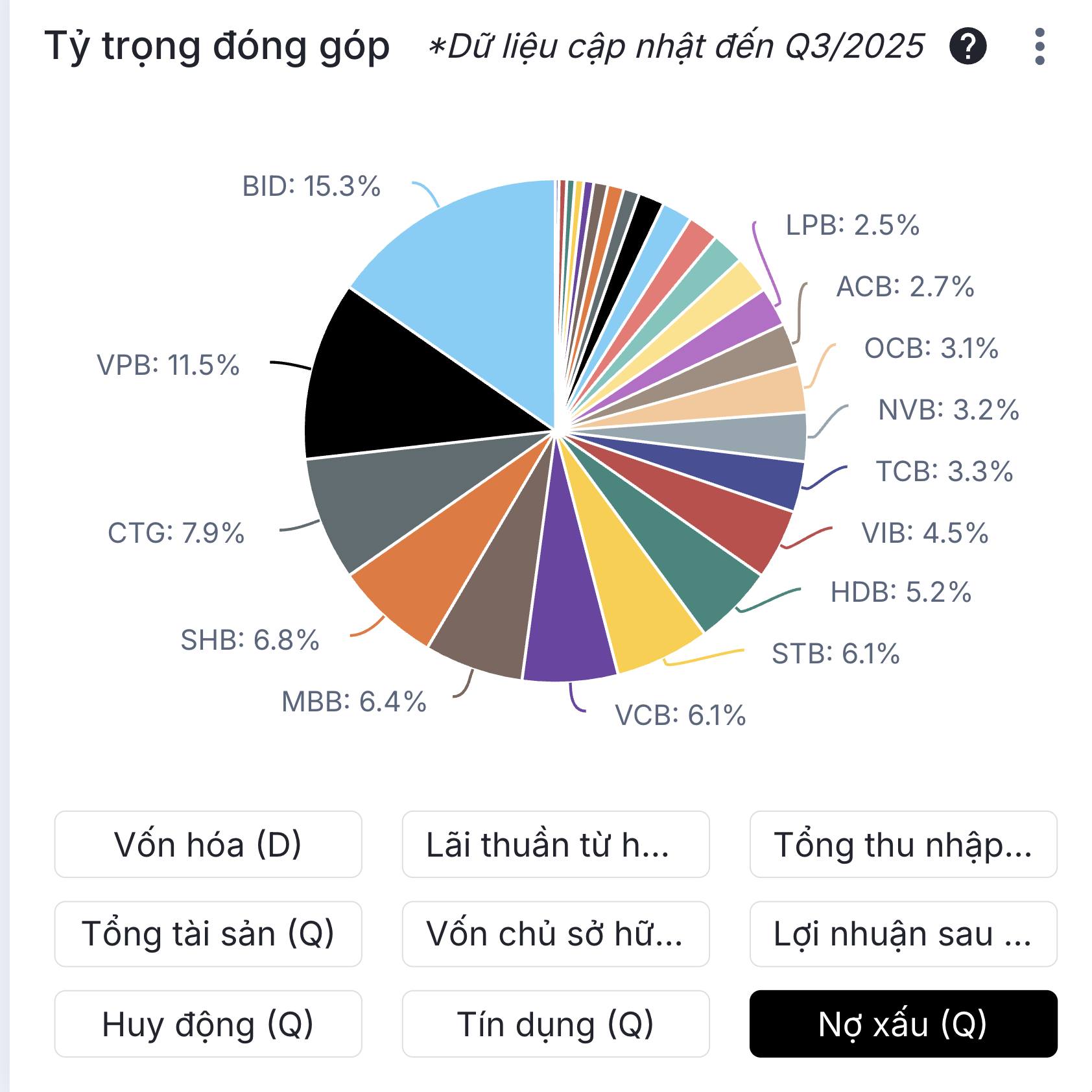This screenshot has width=1092, height=1092.
Task: Choose the Tổng thu nhập... metric
Action: tap(903, 844)
